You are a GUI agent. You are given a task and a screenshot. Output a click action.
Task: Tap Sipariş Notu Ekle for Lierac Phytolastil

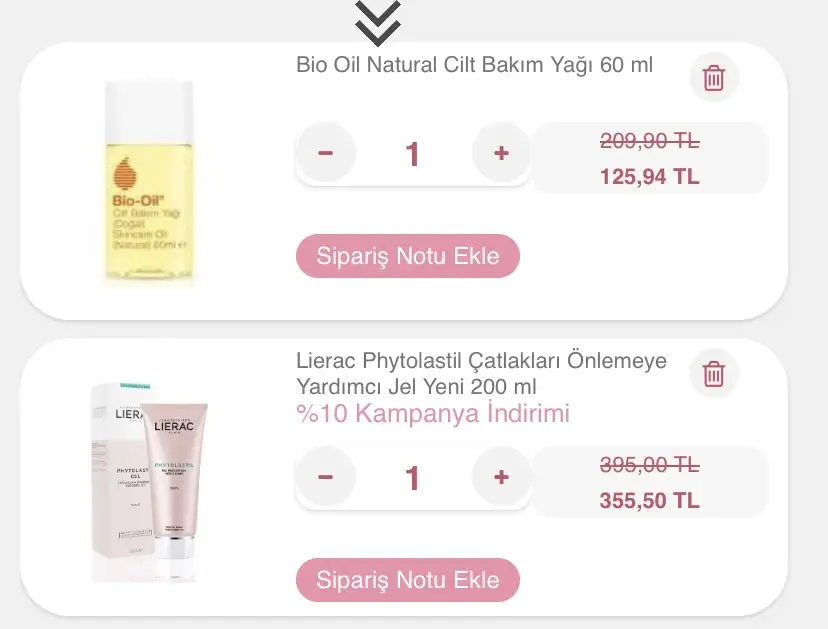point(408,580)
